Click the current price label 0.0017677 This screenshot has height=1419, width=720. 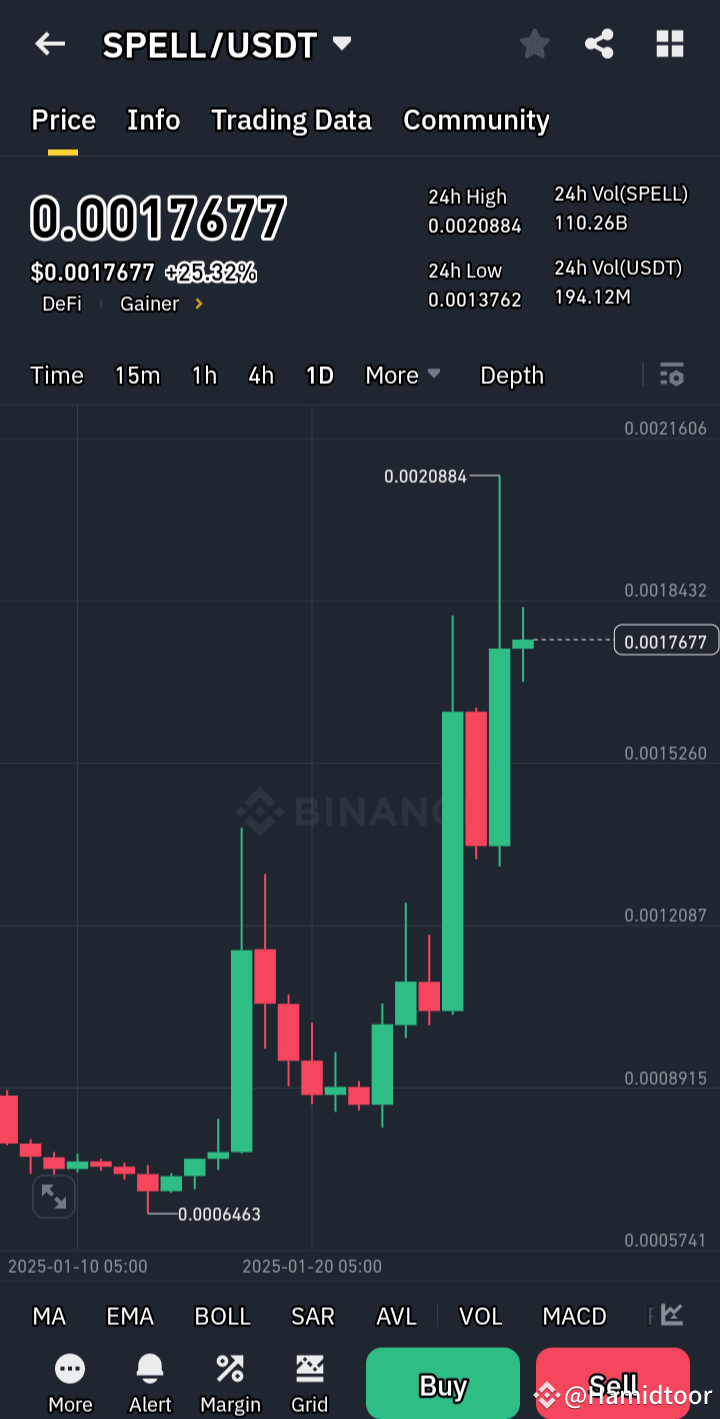click(665, 641)
